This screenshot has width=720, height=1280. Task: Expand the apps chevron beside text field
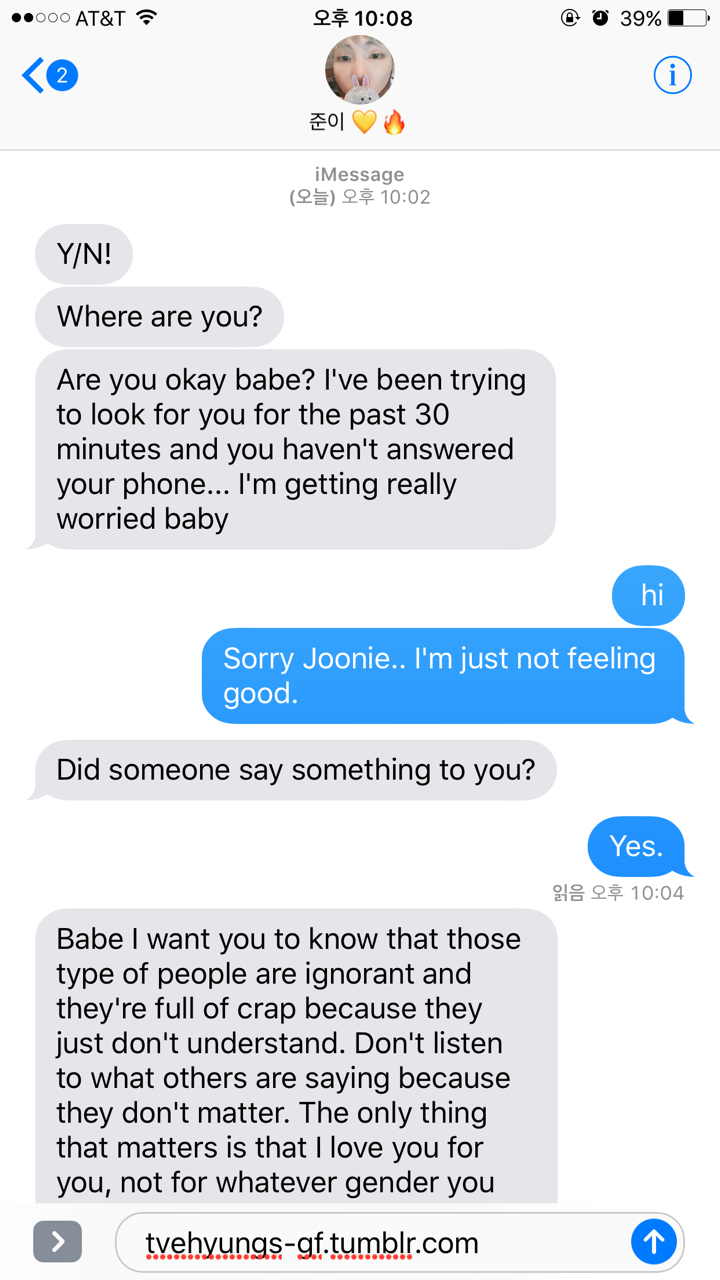point(57,1242)
